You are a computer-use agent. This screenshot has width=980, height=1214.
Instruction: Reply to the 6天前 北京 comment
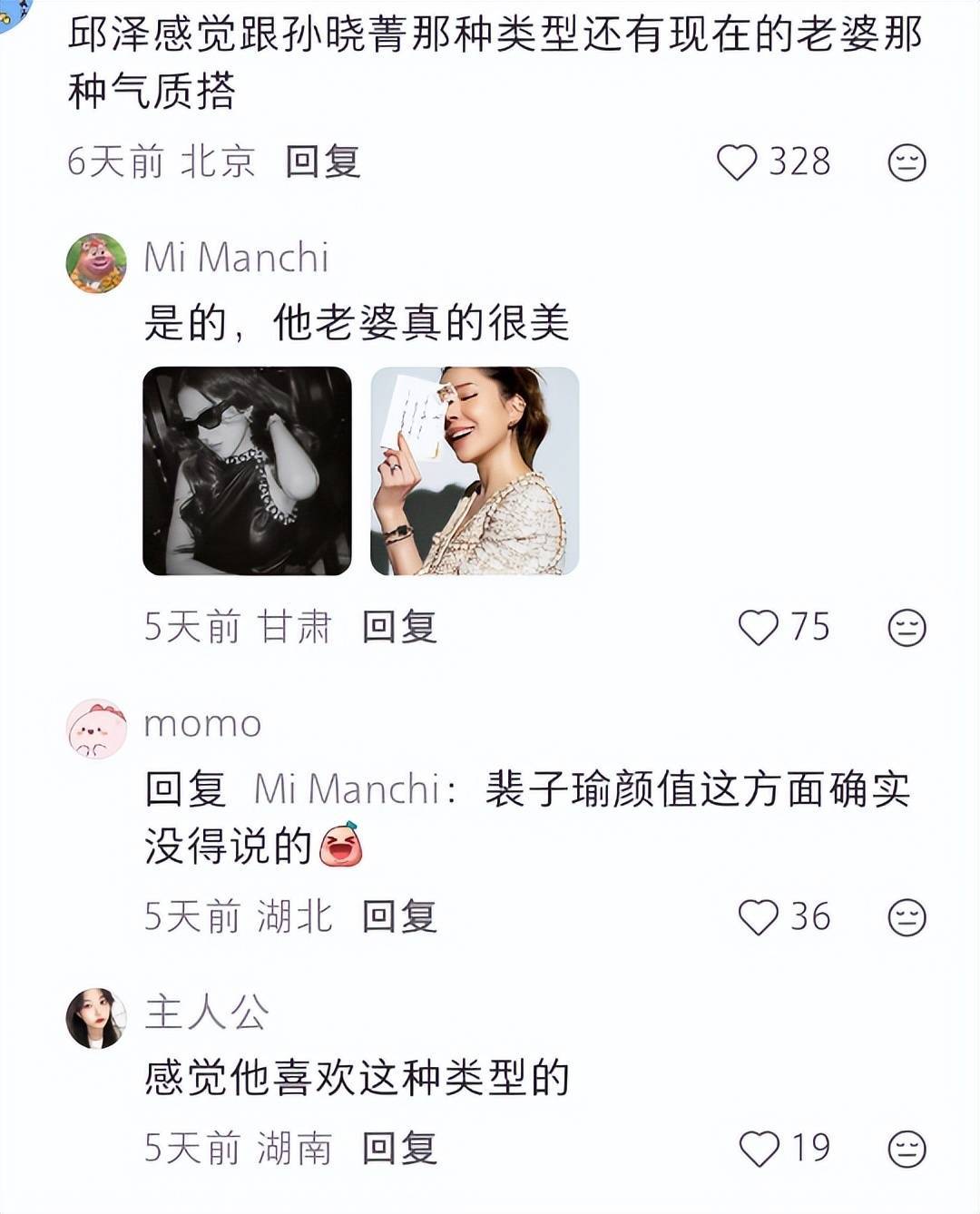(x=323, y=162)
